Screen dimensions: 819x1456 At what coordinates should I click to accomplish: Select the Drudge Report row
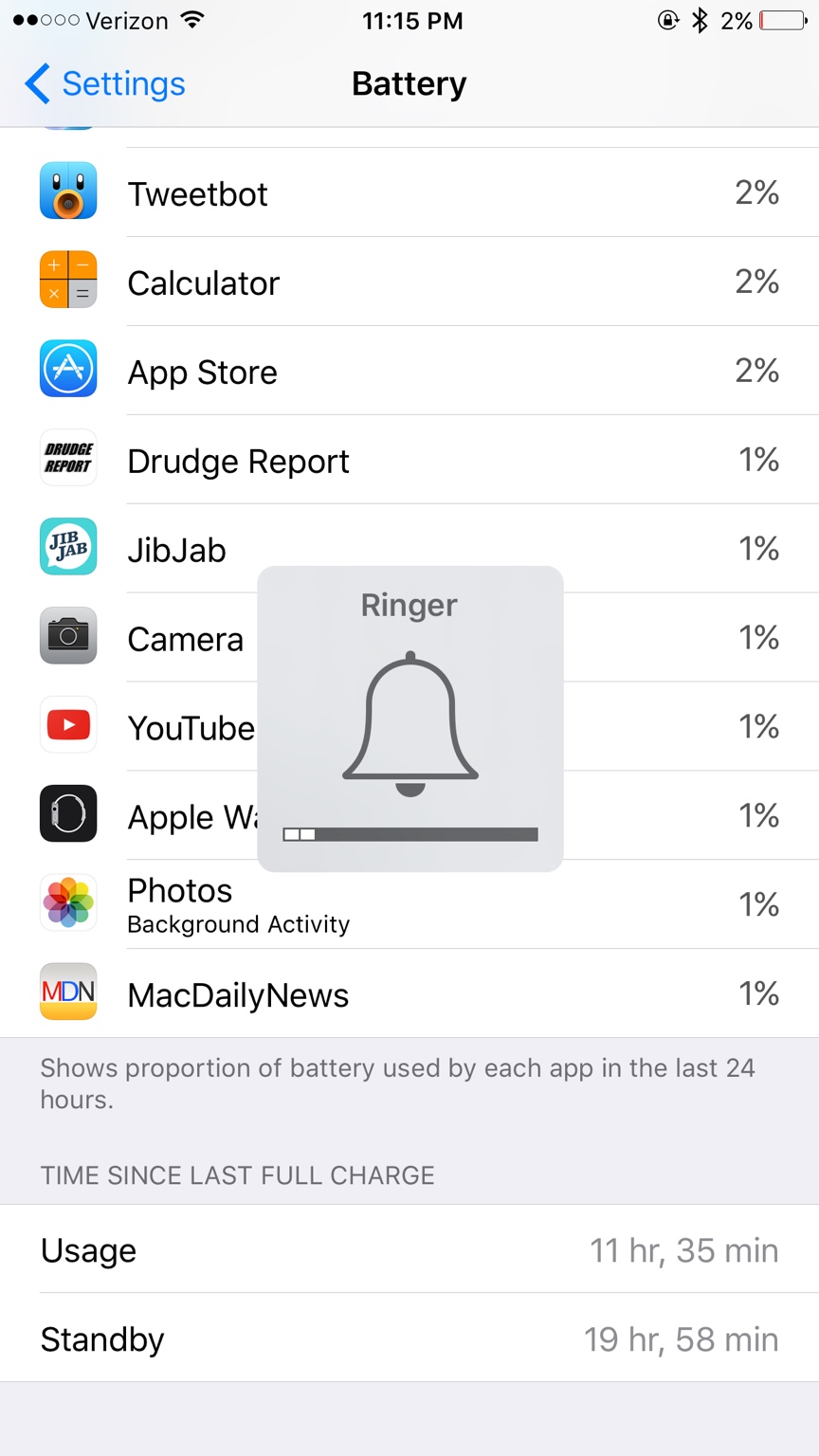tap(409, 460)
